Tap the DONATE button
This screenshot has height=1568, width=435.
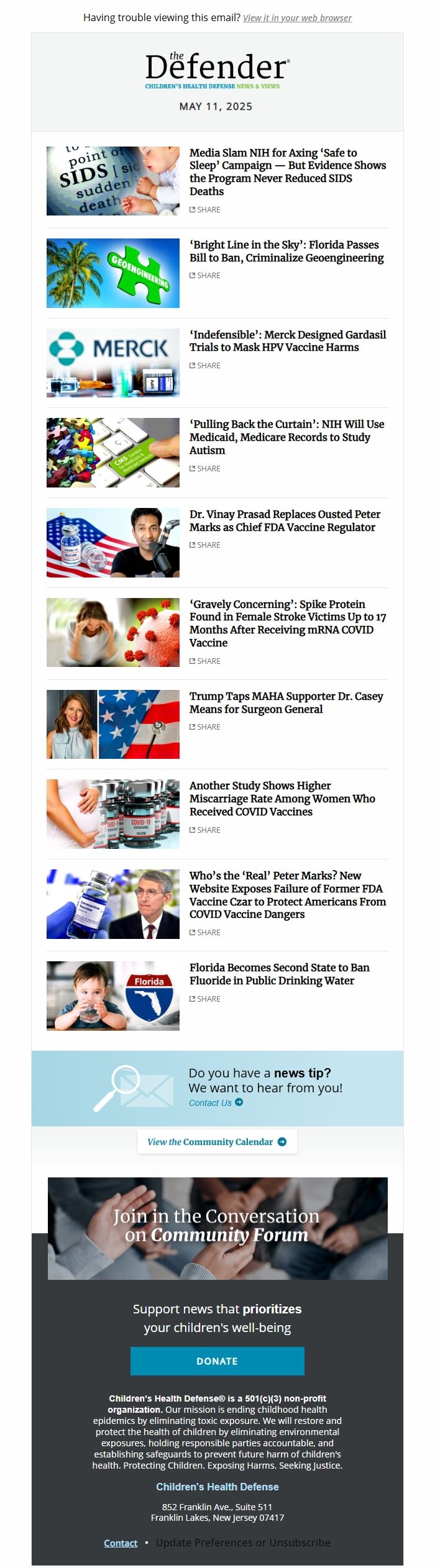(217, 1361)
